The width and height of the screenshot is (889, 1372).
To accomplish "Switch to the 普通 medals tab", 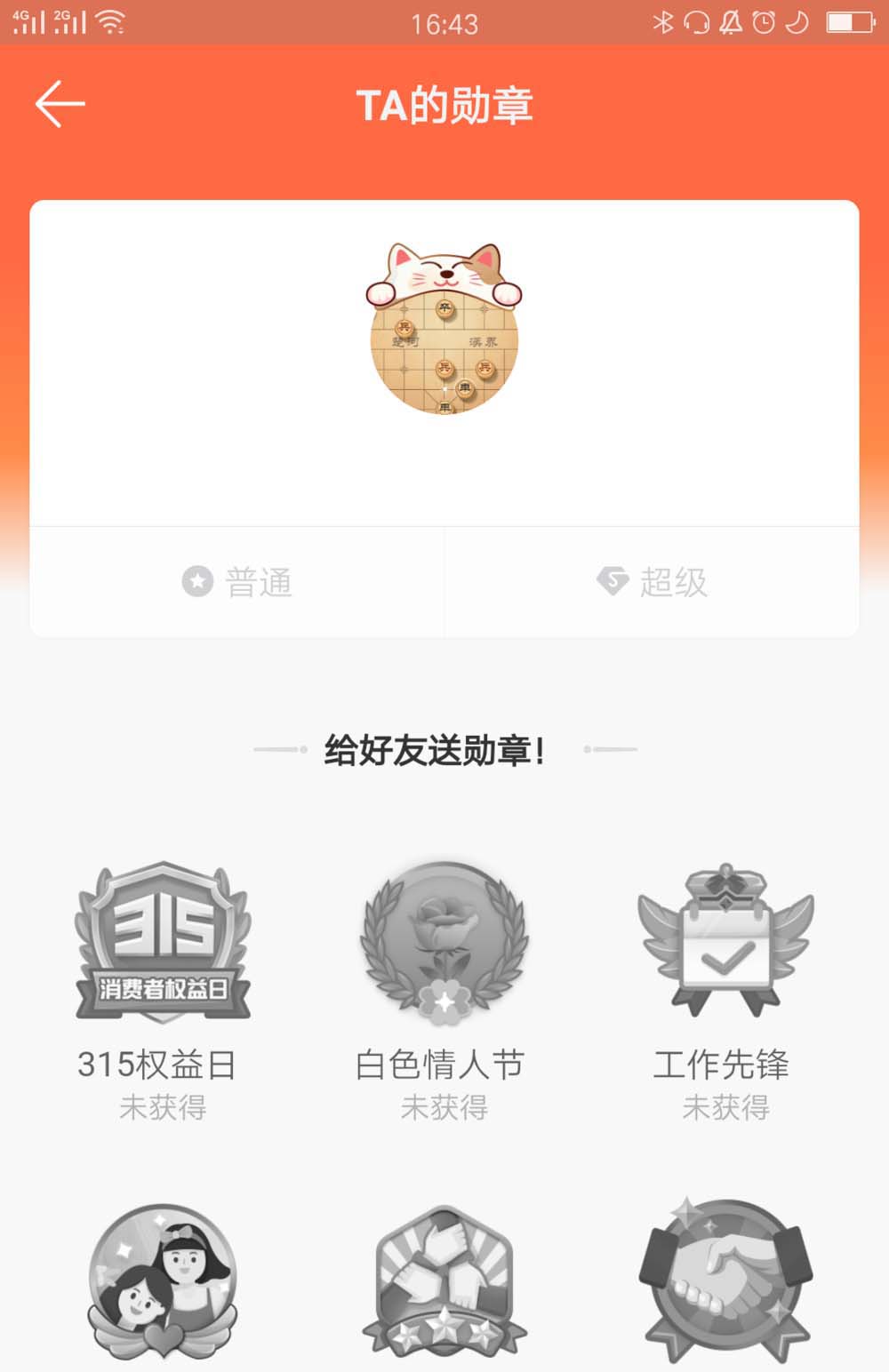I will [x=237, y=582].
